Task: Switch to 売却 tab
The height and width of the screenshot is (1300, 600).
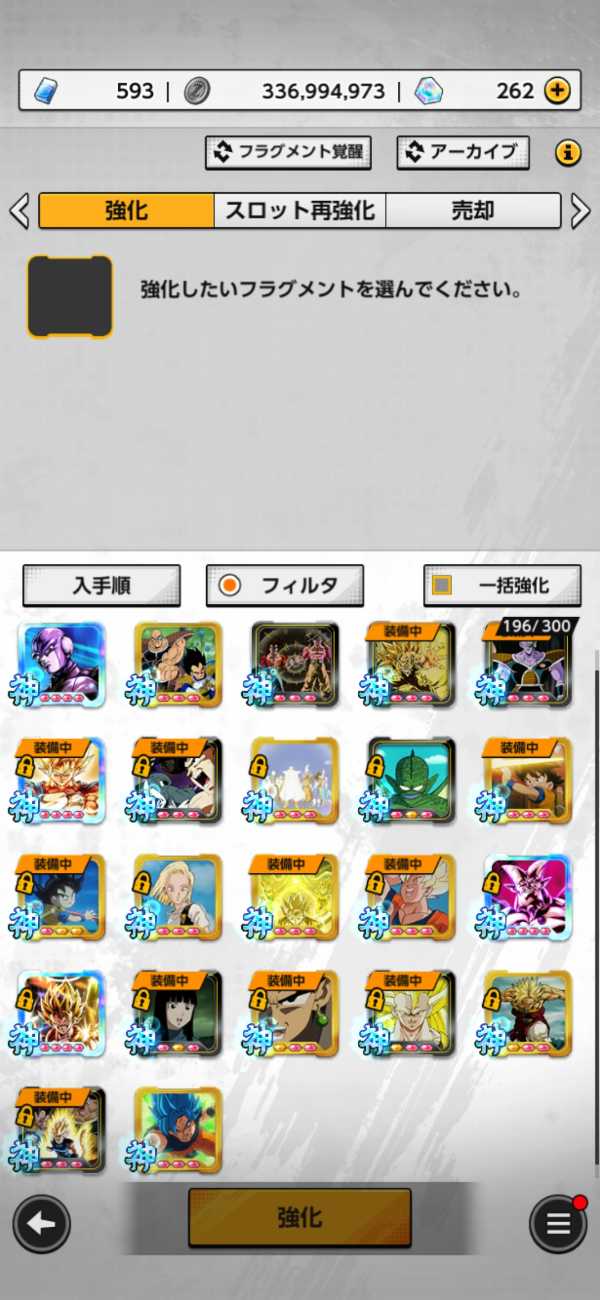Action: pyautogui.click(x=472, y=211)
